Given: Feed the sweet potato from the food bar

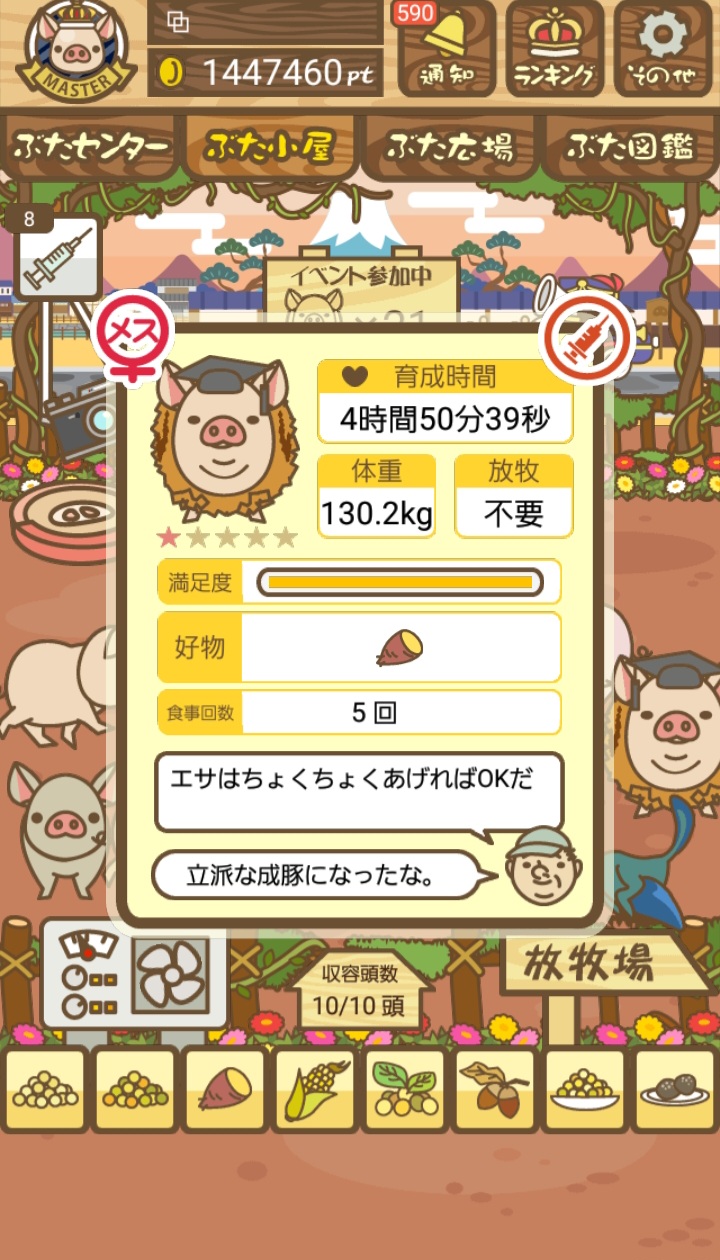Looking at the screenshot, I should pyautogui.click(x=225, y=1089).
